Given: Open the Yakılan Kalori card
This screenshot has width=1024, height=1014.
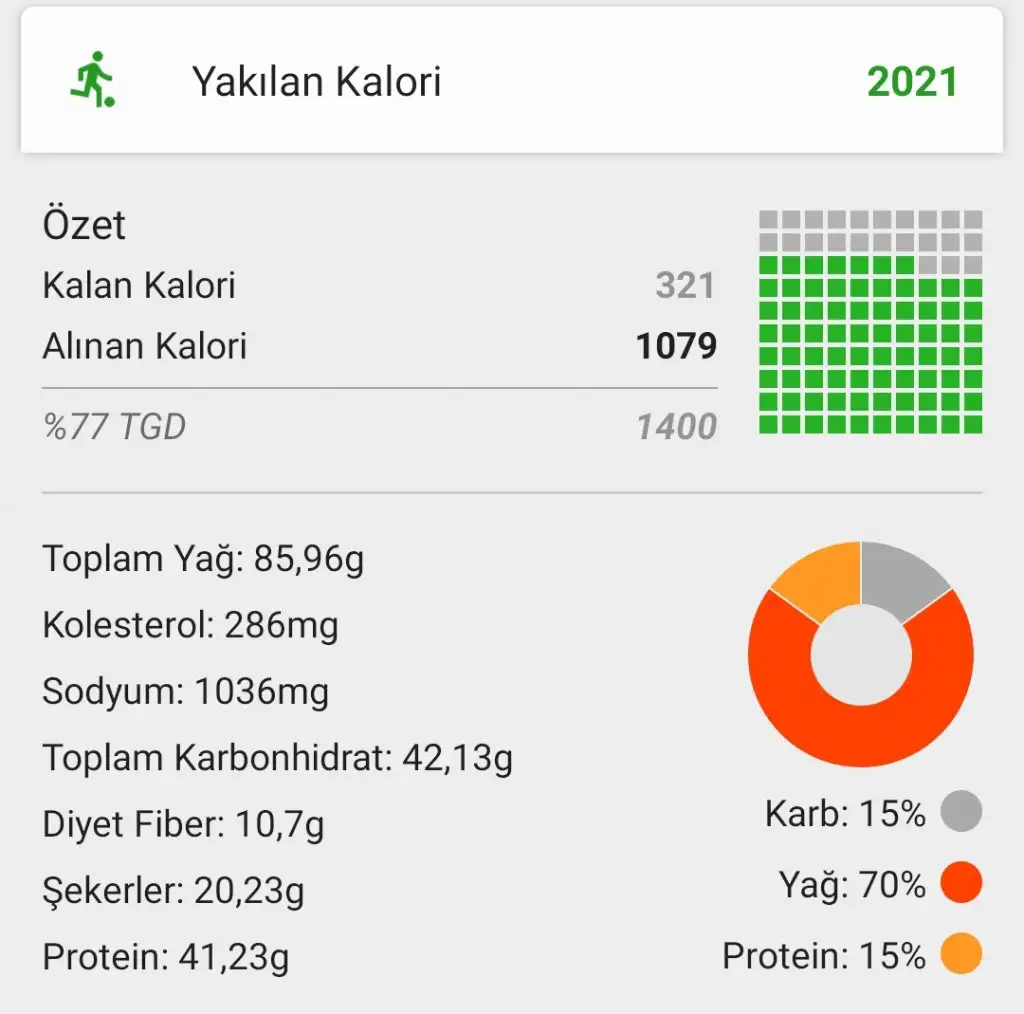Looking at the screenshot, I should click(x=510, y=82).
